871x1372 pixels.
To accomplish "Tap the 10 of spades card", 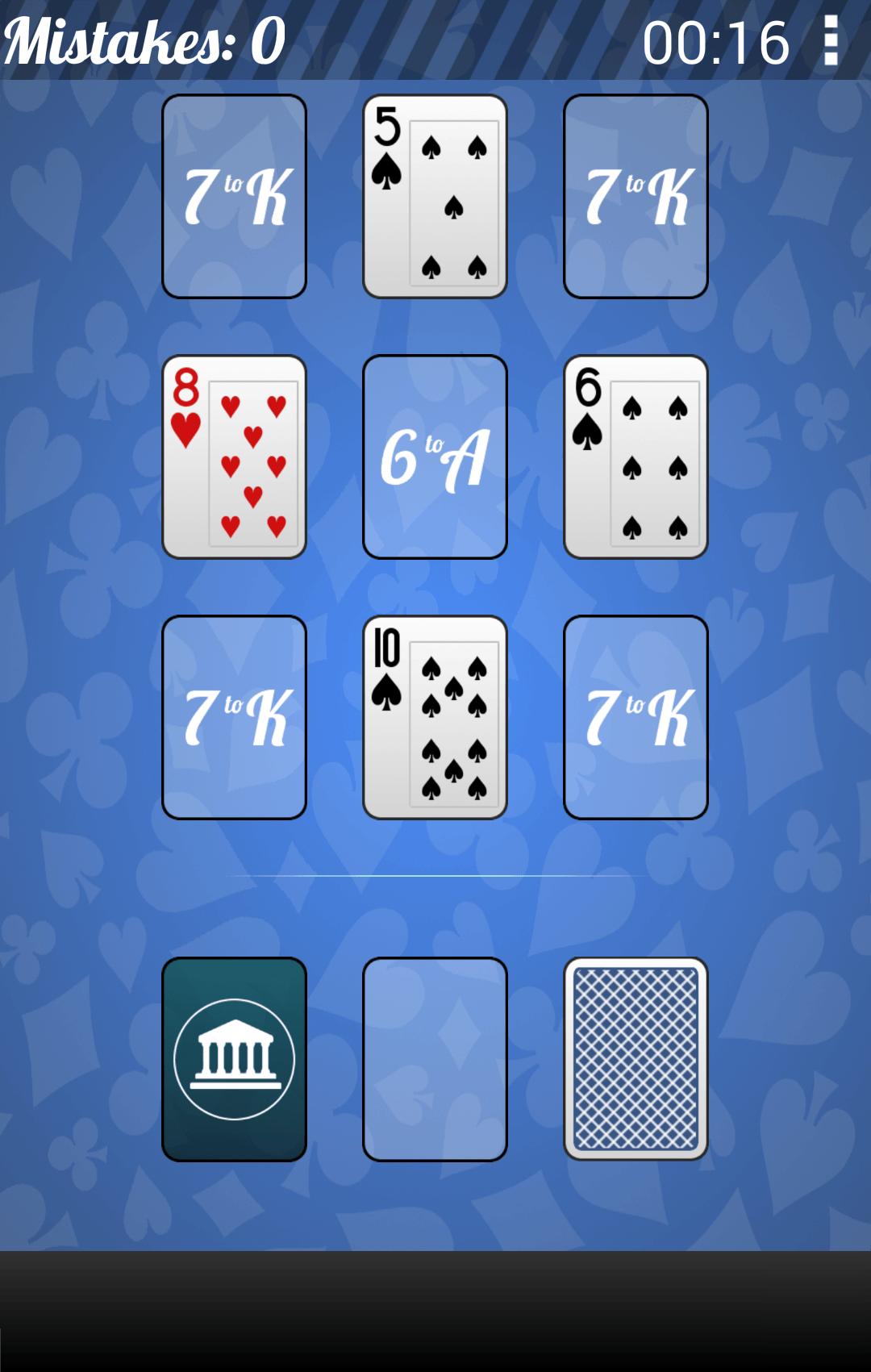I will 435,717.
